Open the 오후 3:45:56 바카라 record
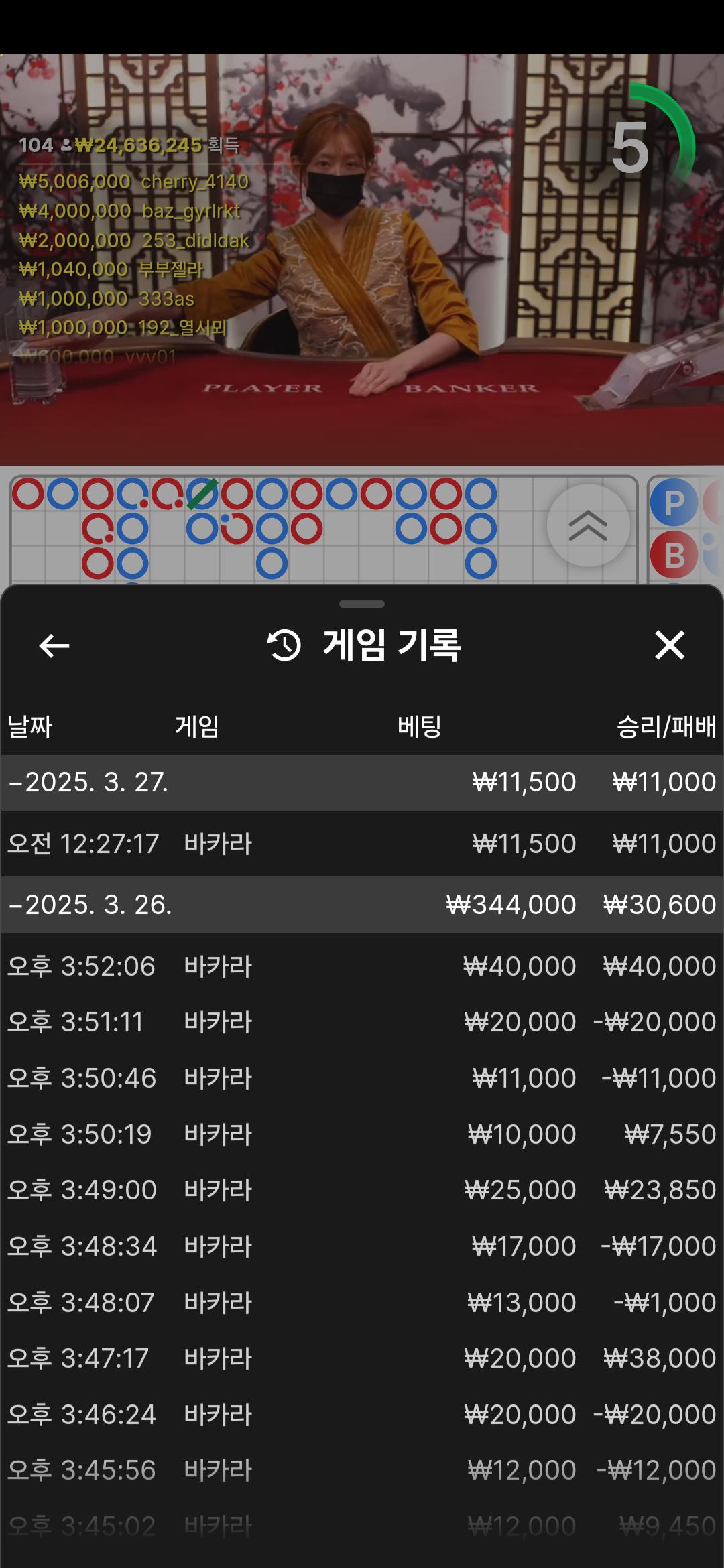724x1568 pixels. (362, 1470)
